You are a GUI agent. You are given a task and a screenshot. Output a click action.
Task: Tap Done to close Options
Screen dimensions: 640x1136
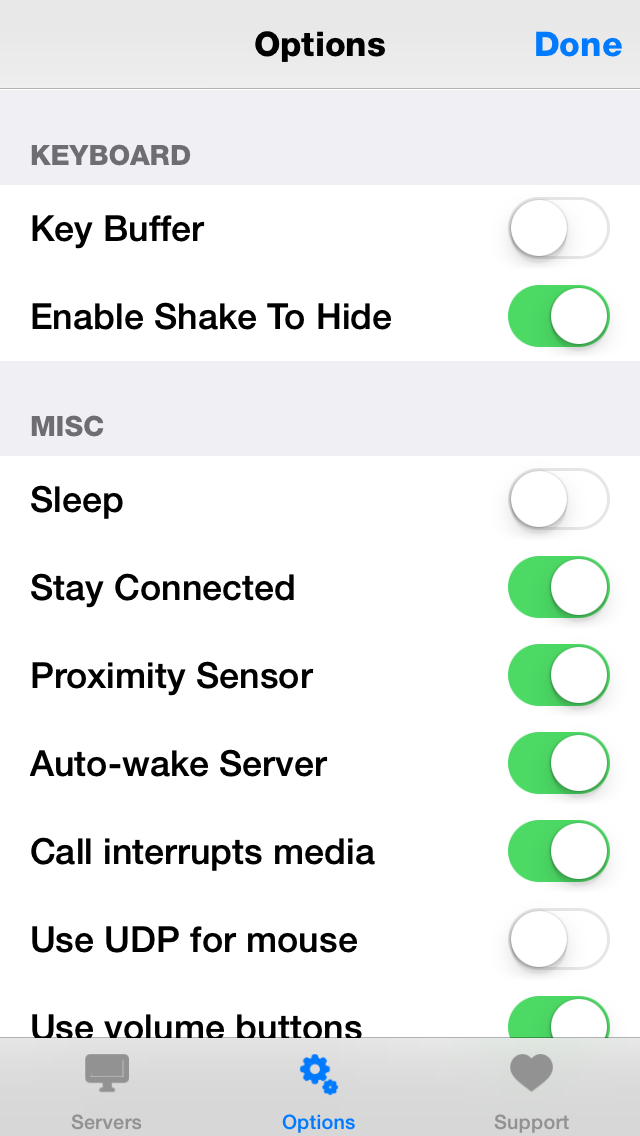coord(578,45)
